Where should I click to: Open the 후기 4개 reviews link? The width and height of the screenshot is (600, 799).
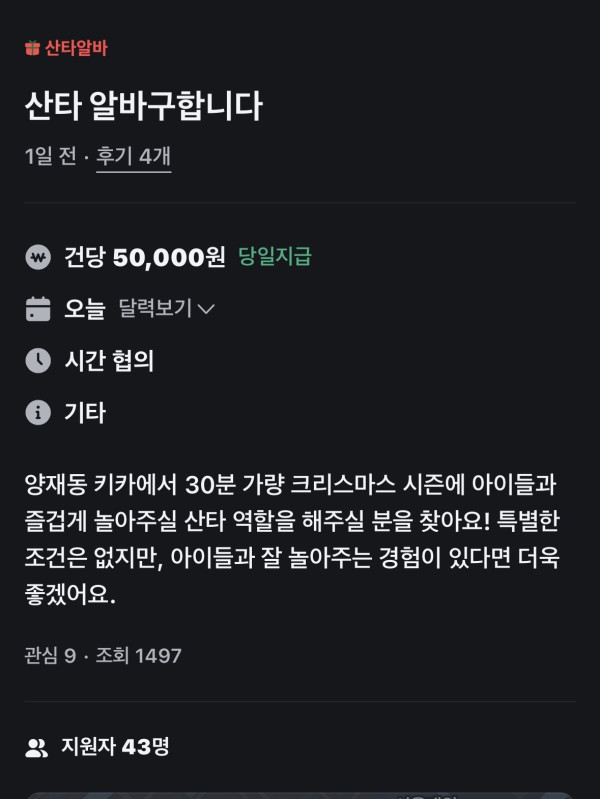[133, 157]
